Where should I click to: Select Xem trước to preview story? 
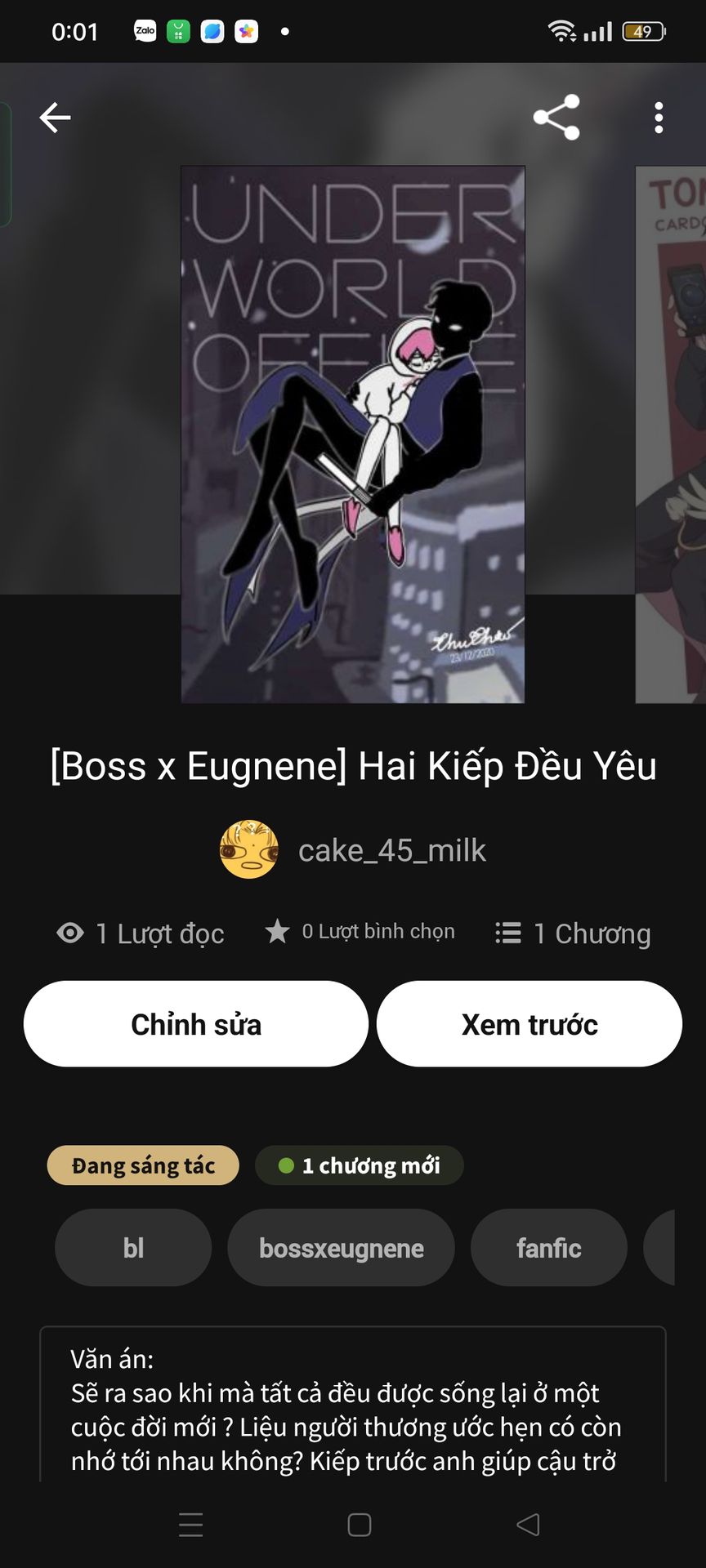click(529, 1023)
